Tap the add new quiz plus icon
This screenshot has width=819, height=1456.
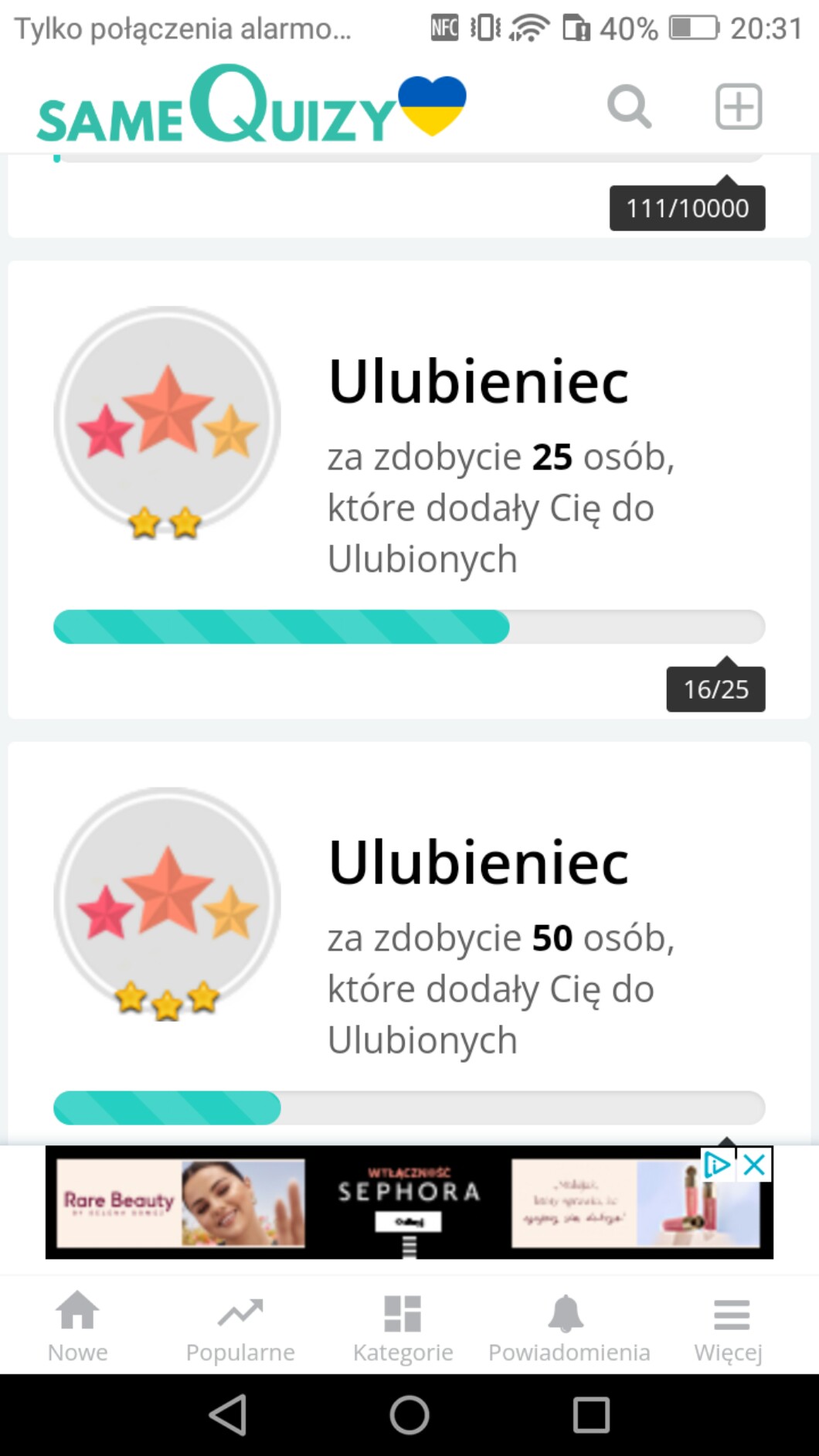pyautogui.click(x=738, y=106)
